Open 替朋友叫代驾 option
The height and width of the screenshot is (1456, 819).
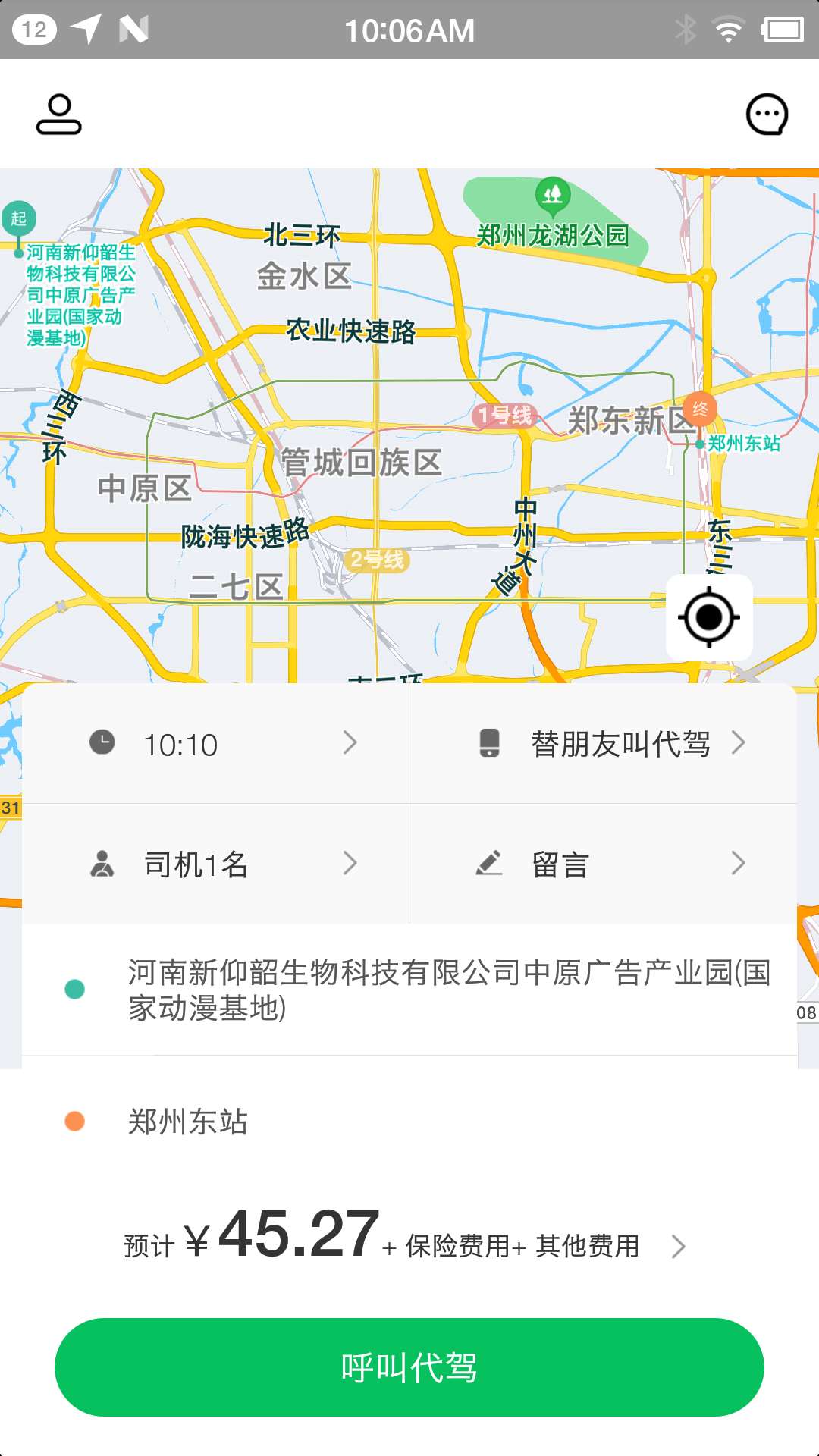click(604, 744)
